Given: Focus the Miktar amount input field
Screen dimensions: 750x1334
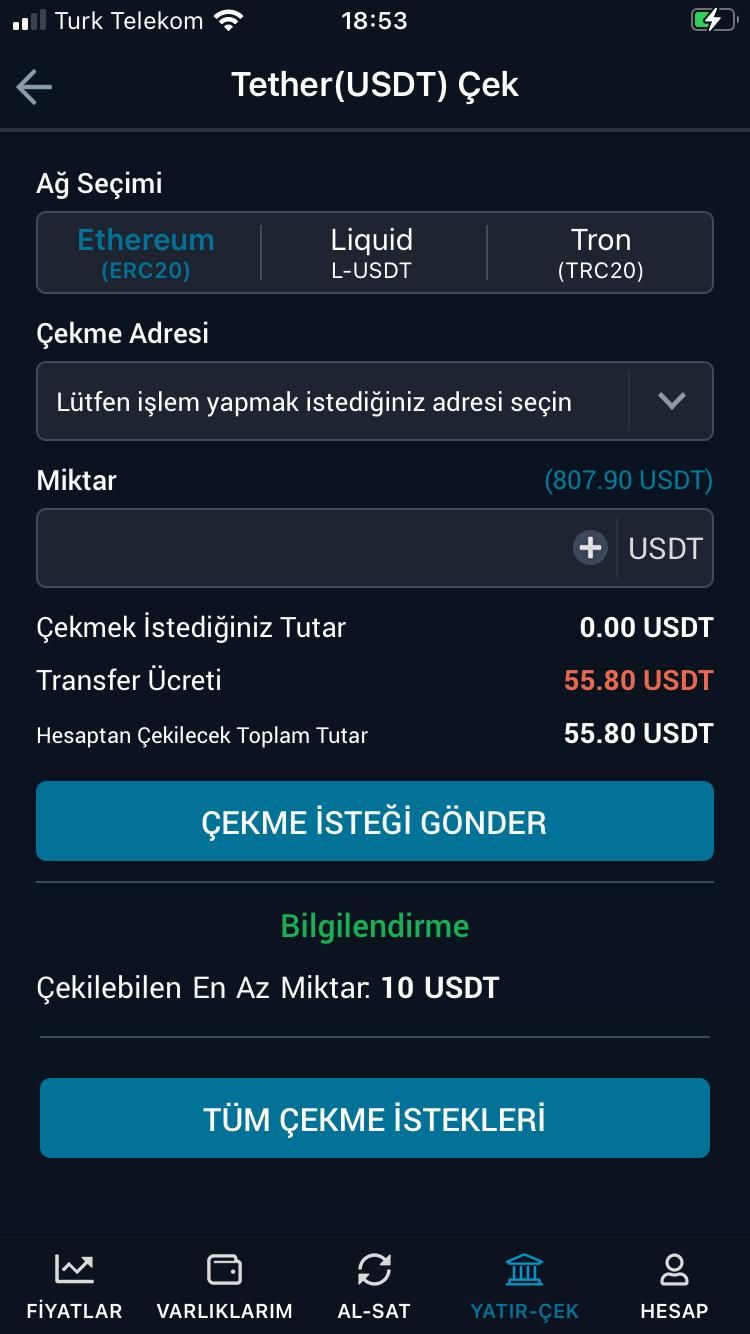Looking at the screenshot, I should pyautogui.click(x=300, y=548).
